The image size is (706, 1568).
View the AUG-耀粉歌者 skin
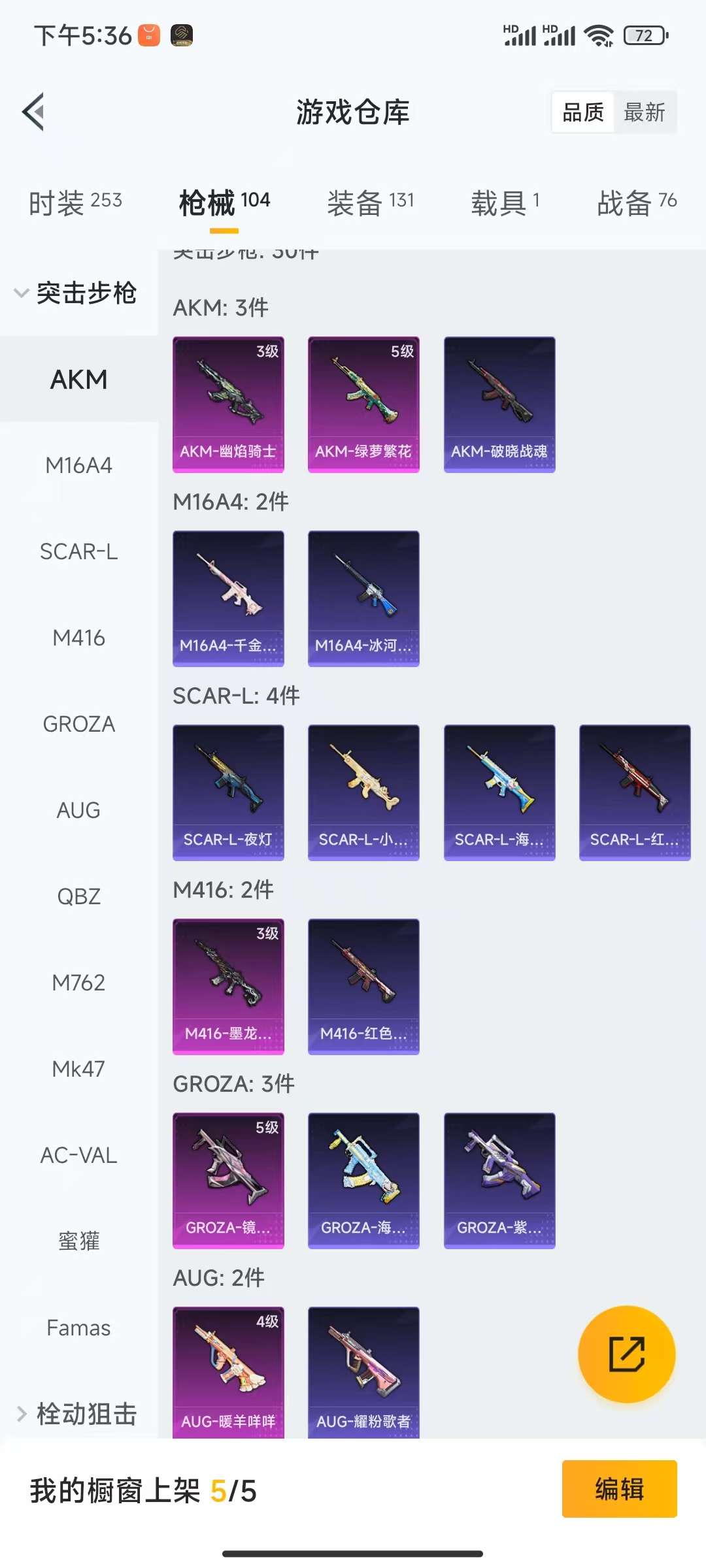tap(363, 1372)
